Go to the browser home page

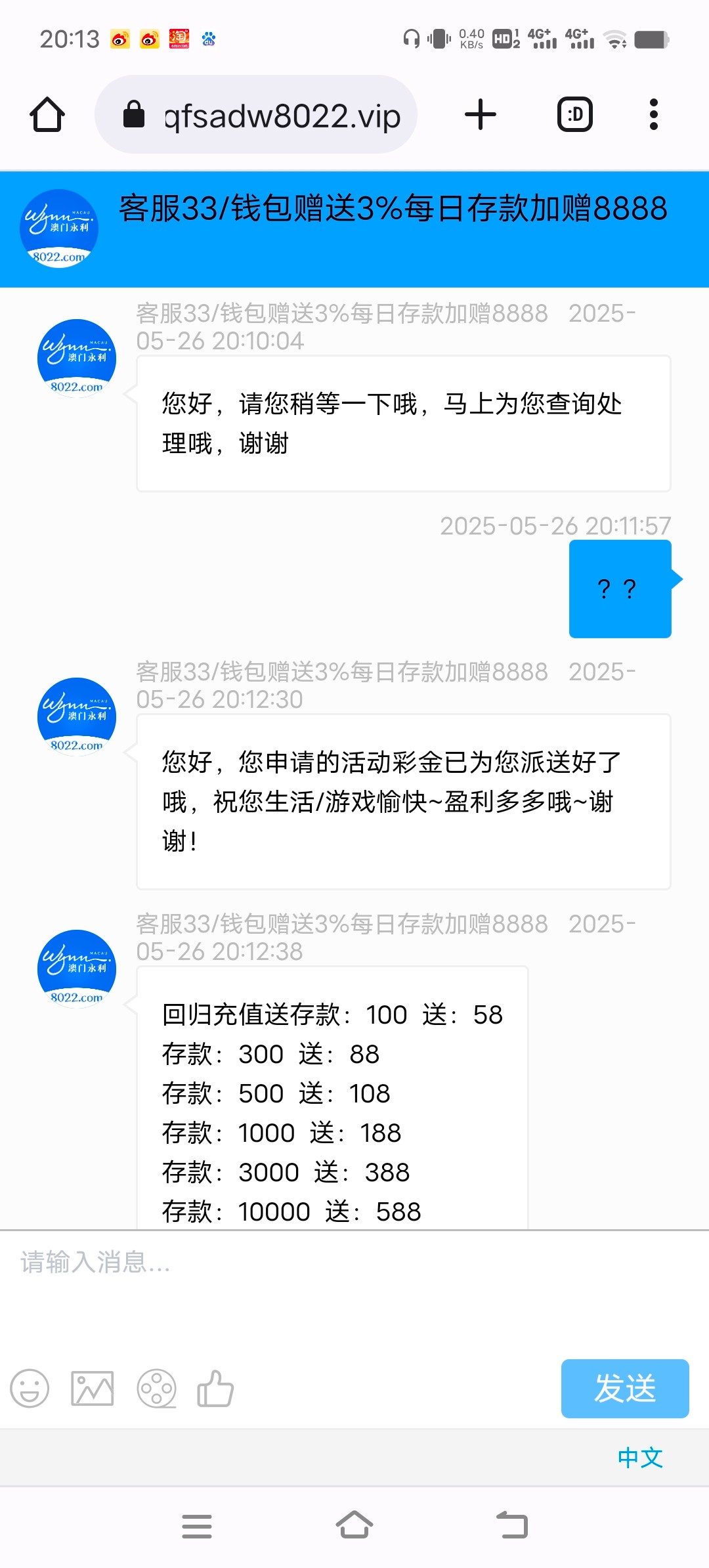point(47,115)
